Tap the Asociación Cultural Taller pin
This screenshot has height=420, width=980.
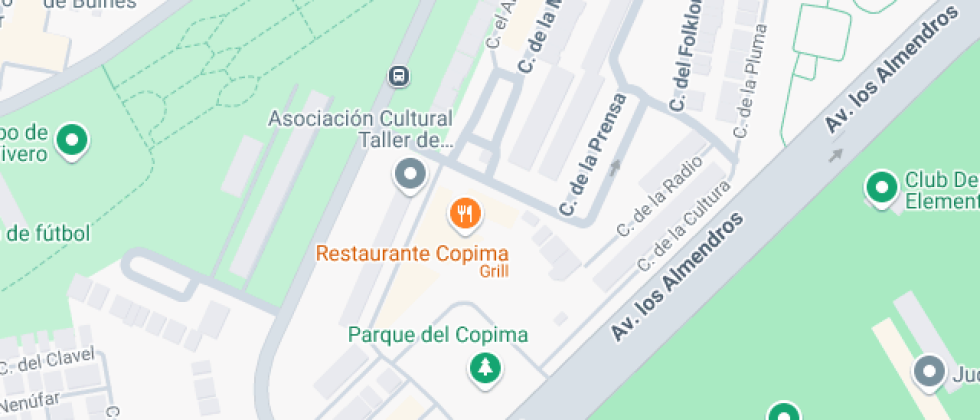409,175
